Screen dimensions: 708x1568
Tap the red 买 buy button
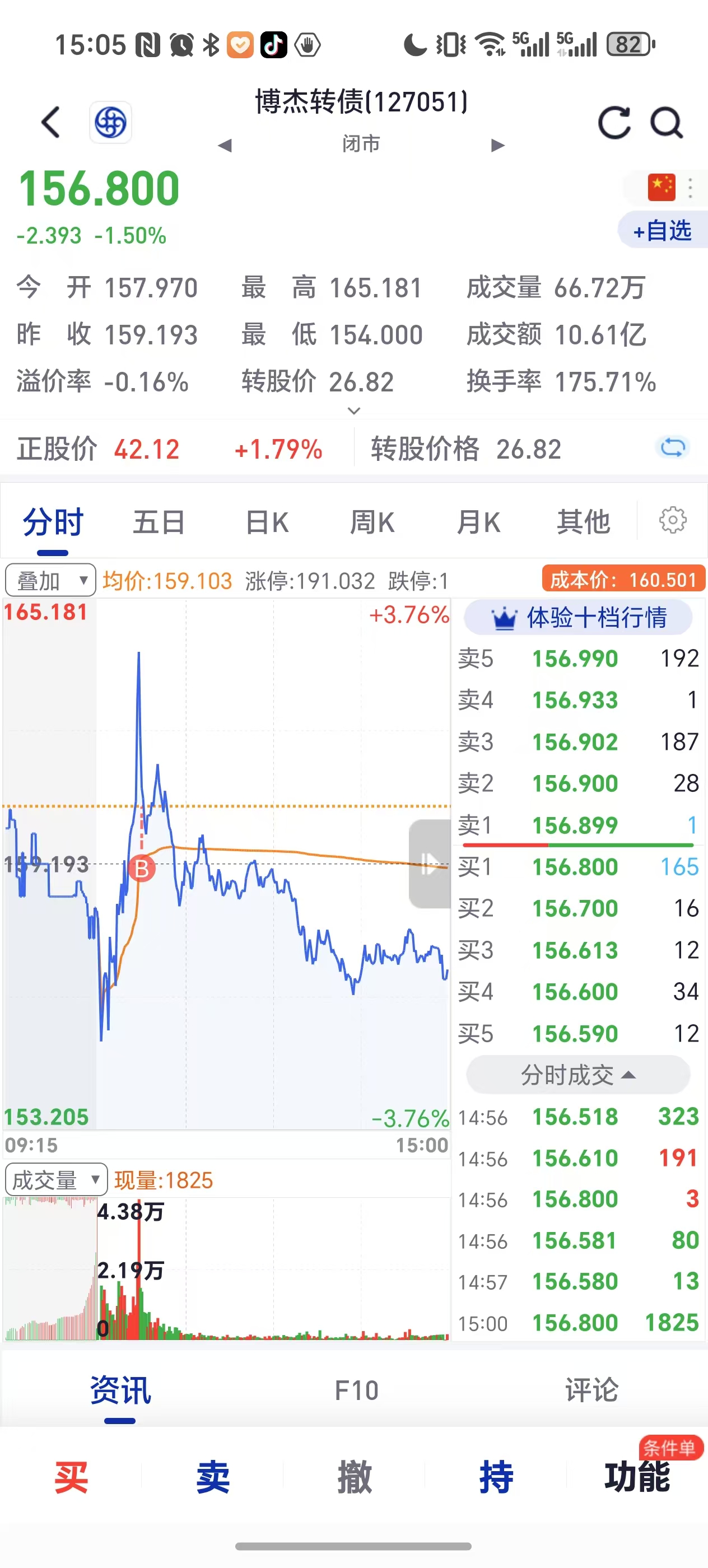point(71,1477)
